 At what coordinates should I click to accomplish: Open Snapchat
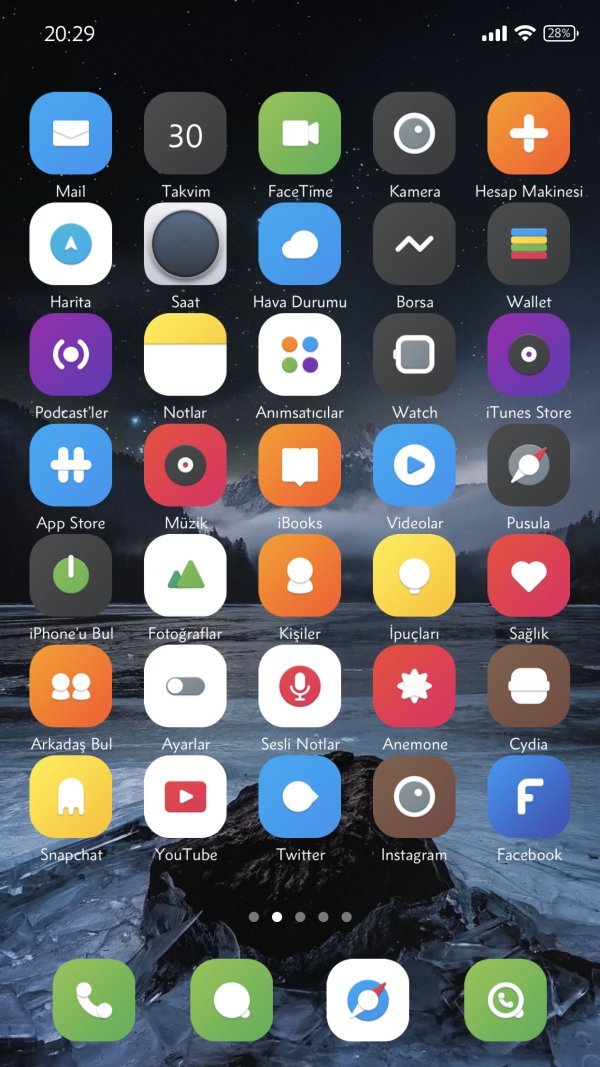(71, 796)
